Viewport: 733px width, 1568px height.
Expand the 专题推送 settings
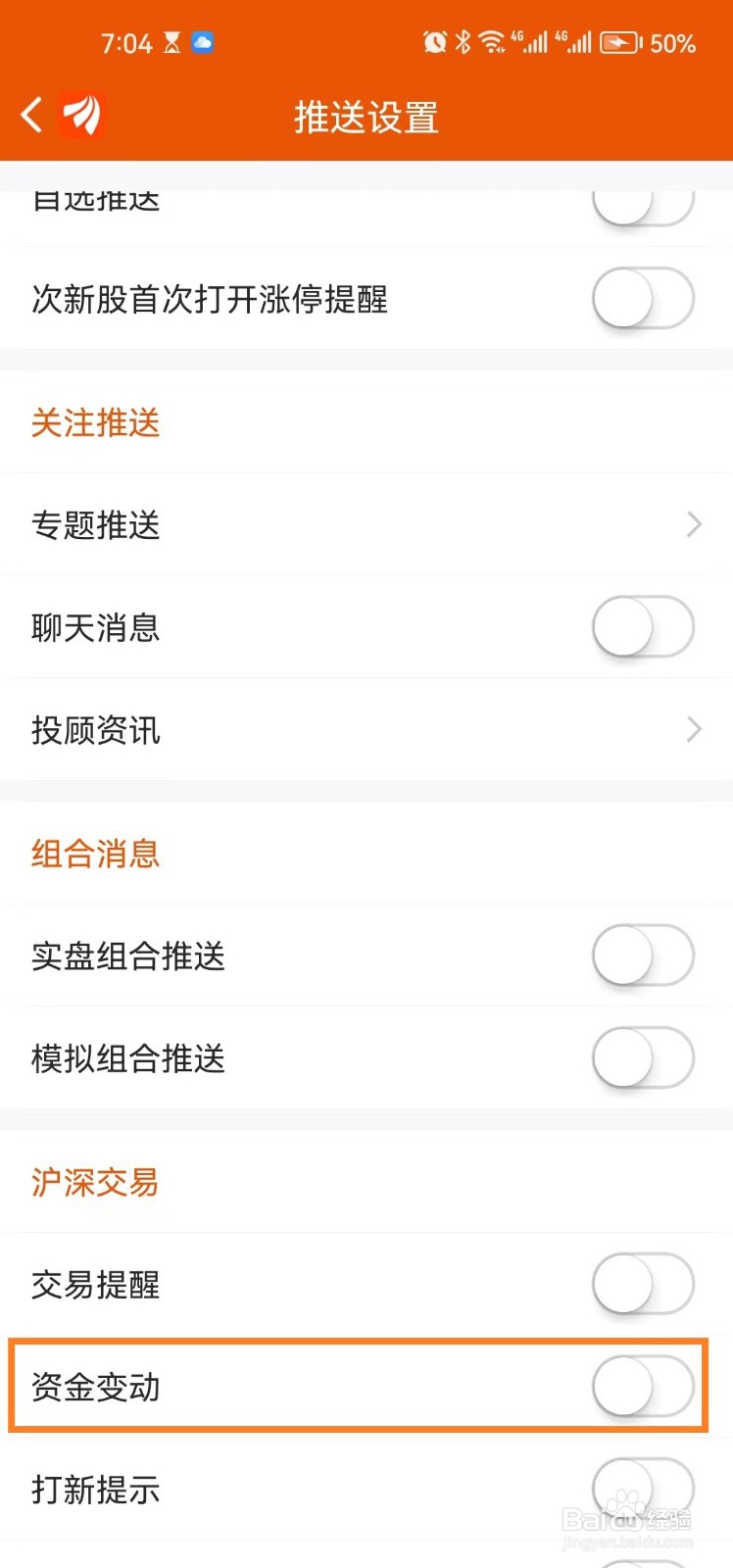(x=694, y=525)
